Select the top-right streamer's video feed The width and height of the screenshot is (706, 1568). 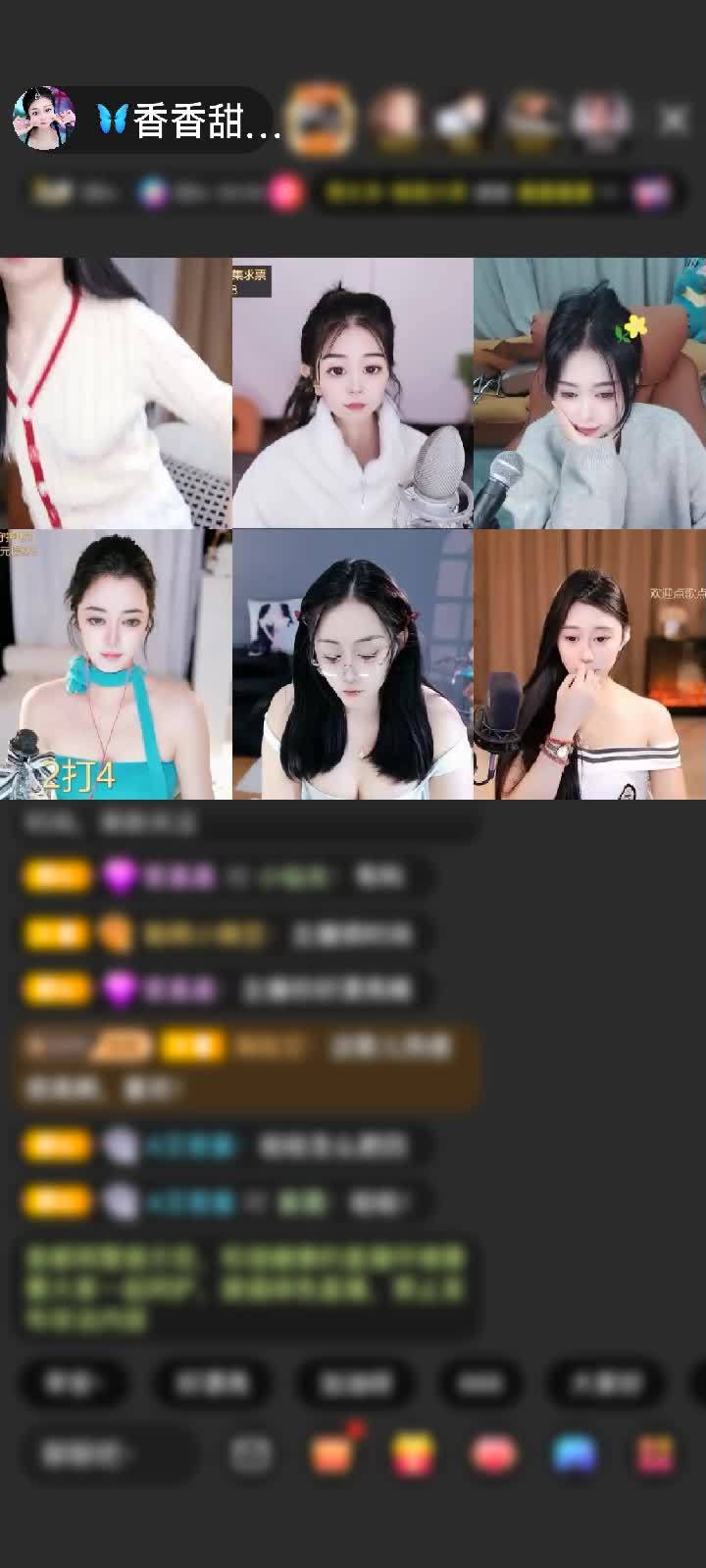(588, 392)
